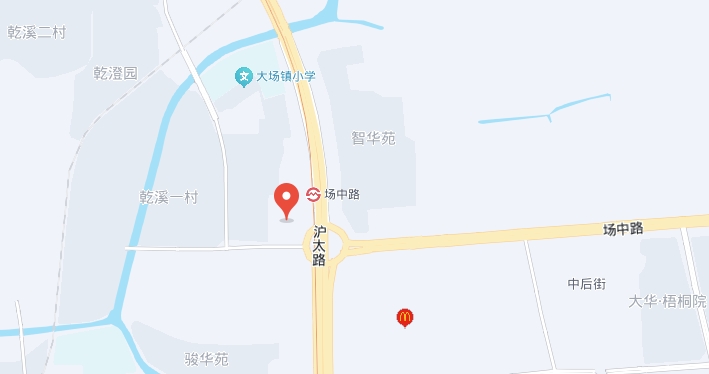The height and width of the screenshot is (374, 709).
Task: Tap the red location pin
Action: point(286,201)
